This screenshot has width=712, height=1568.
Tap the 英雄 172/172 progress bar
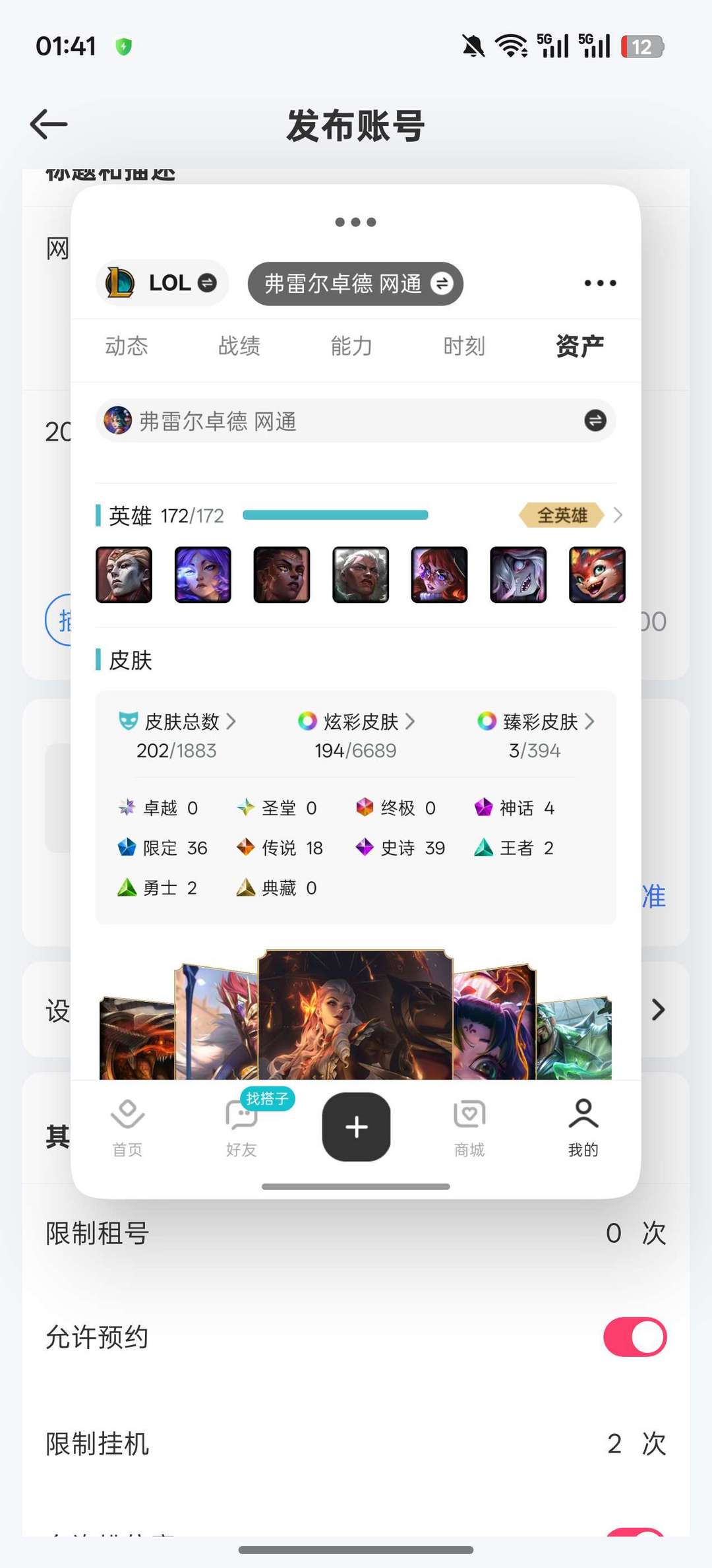click(335, 515)
